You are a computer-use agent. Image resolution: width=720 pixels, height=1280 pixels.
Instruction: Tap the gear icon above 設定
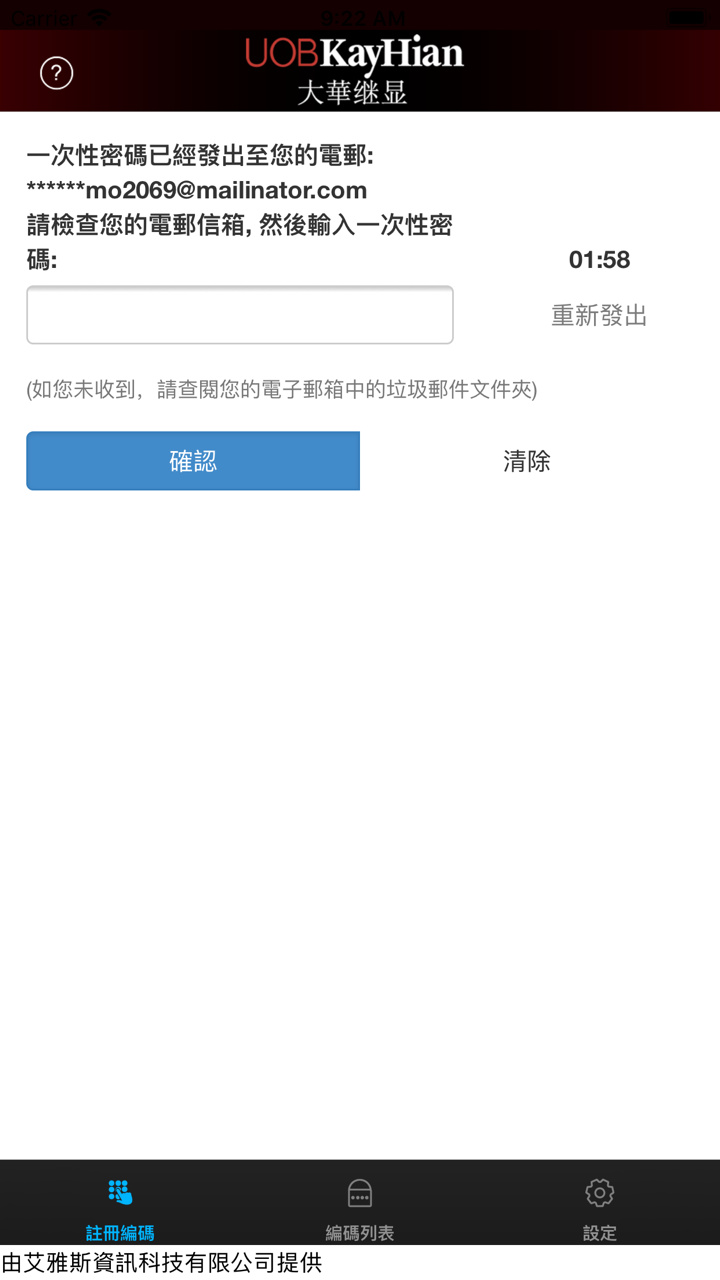click(598, 1192)
